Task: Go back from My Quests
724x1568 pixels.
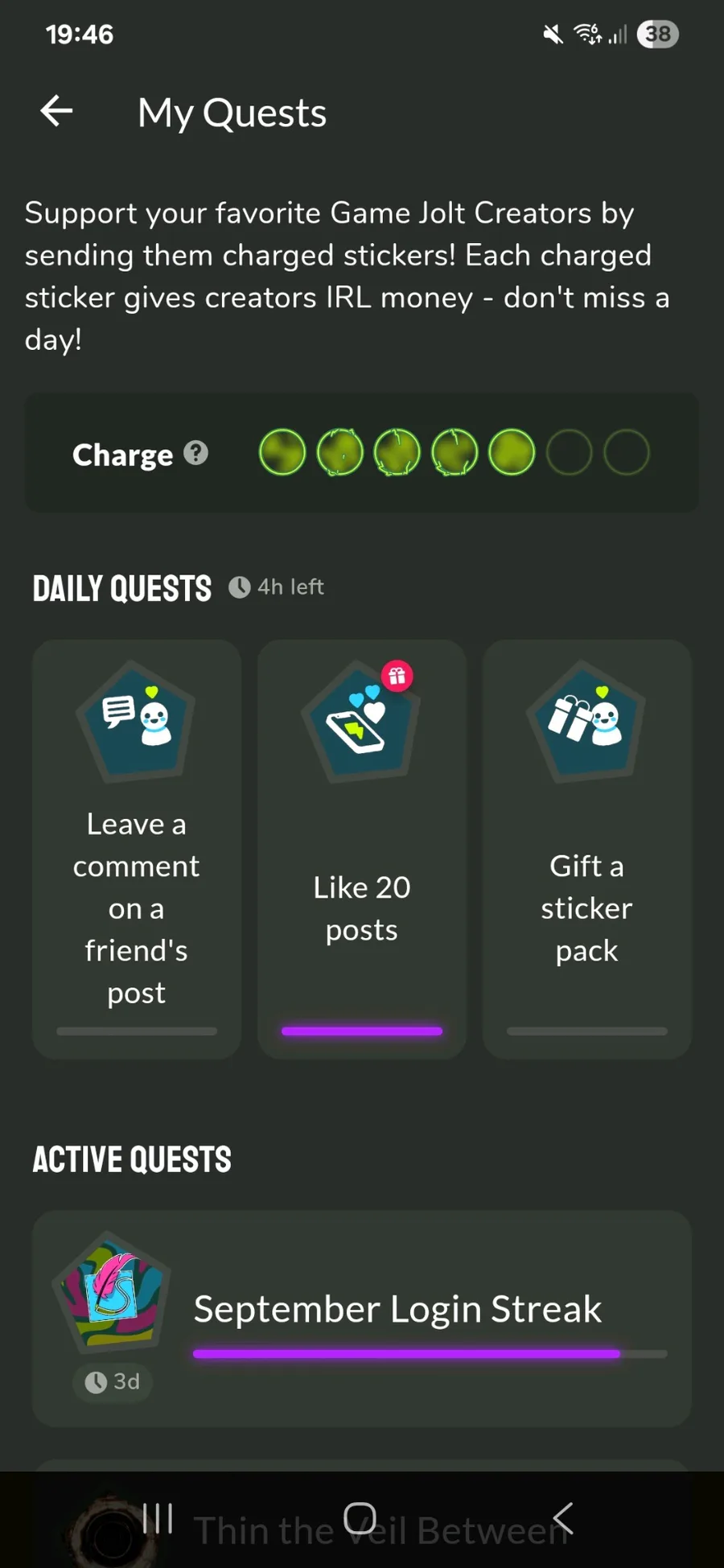Action: pos(56,111)
